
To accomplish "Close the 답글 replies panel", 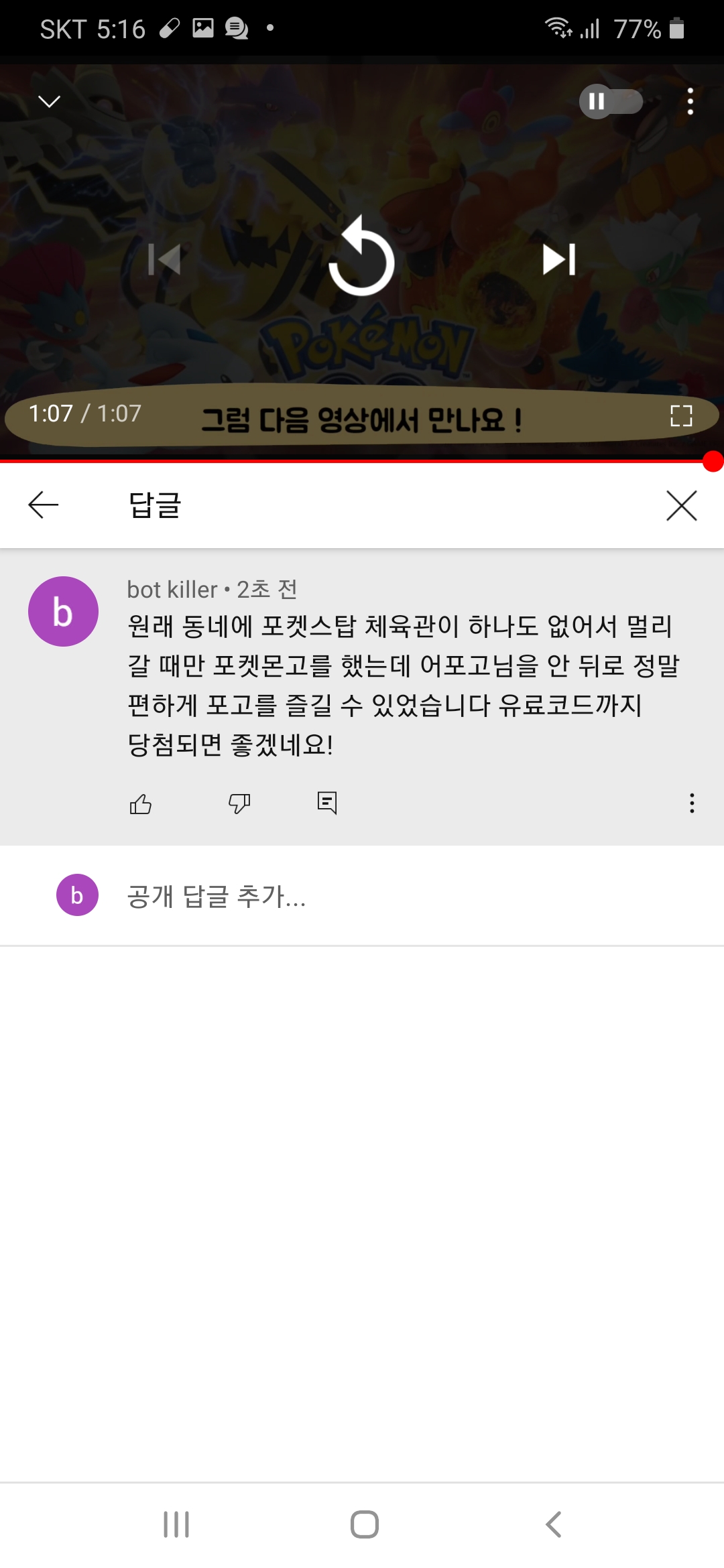I will tap(681, 505).
